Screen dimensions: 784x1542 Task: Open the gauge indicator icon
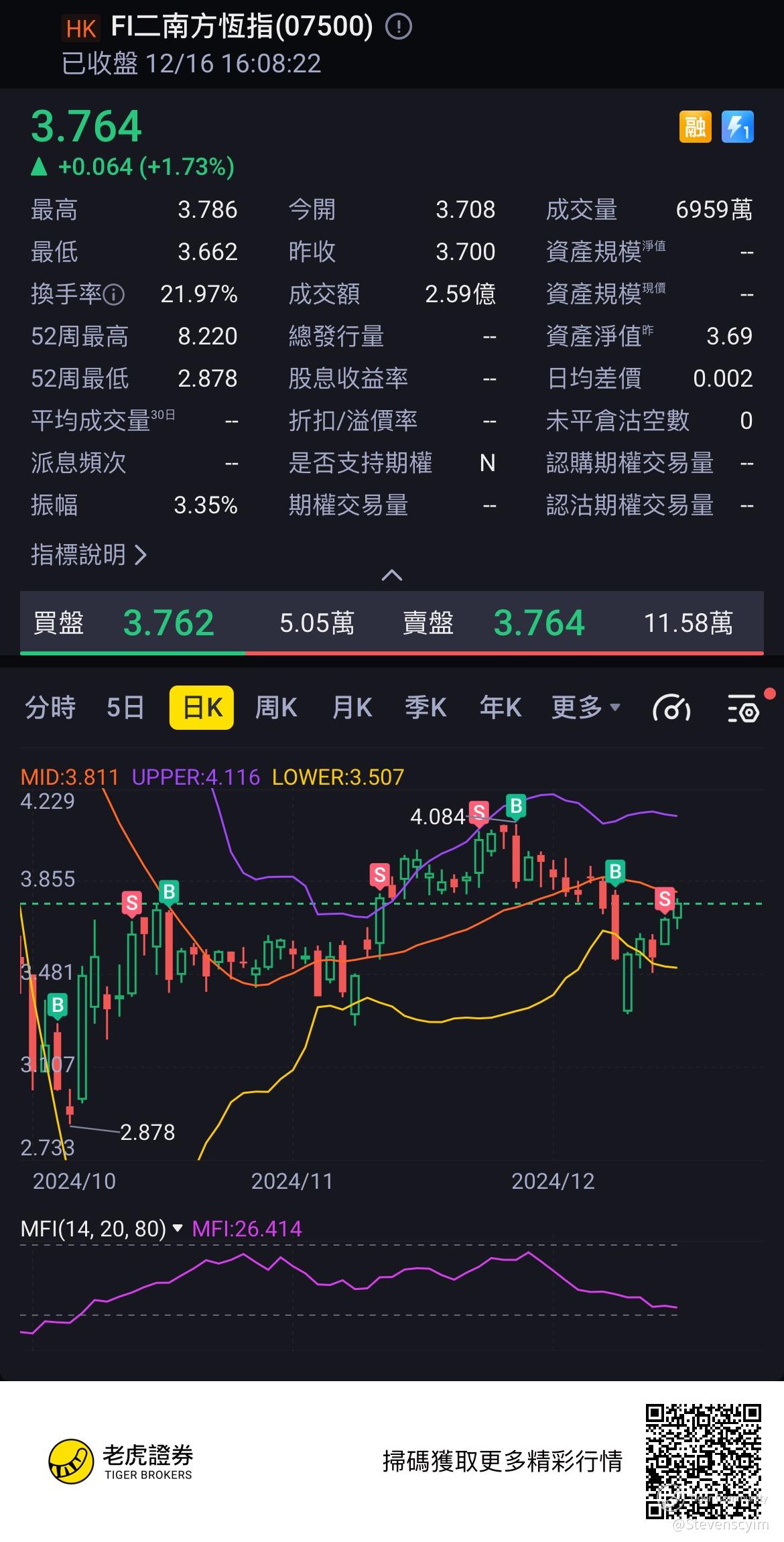671,708
